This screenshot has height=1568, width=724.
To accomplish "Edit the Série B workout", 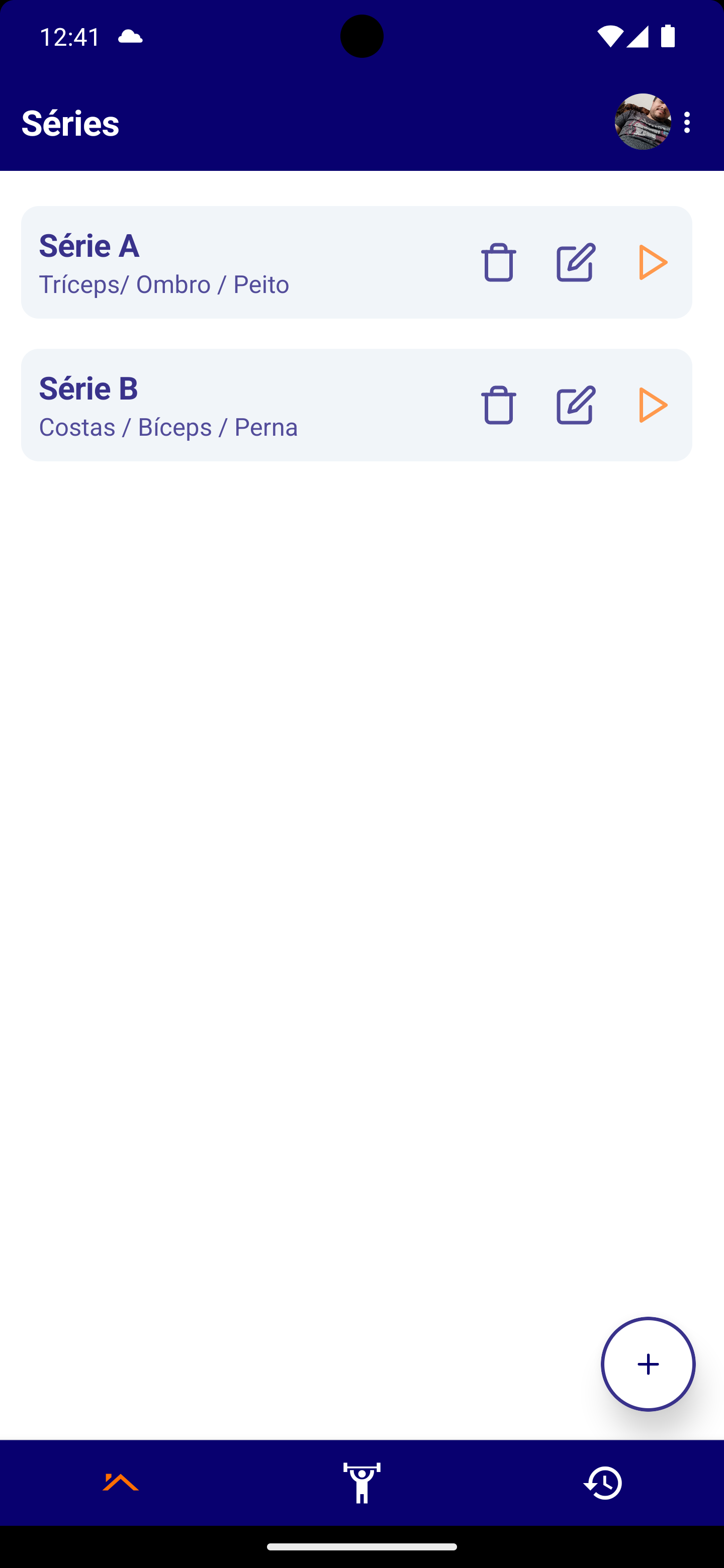I will tap(575, 405).
